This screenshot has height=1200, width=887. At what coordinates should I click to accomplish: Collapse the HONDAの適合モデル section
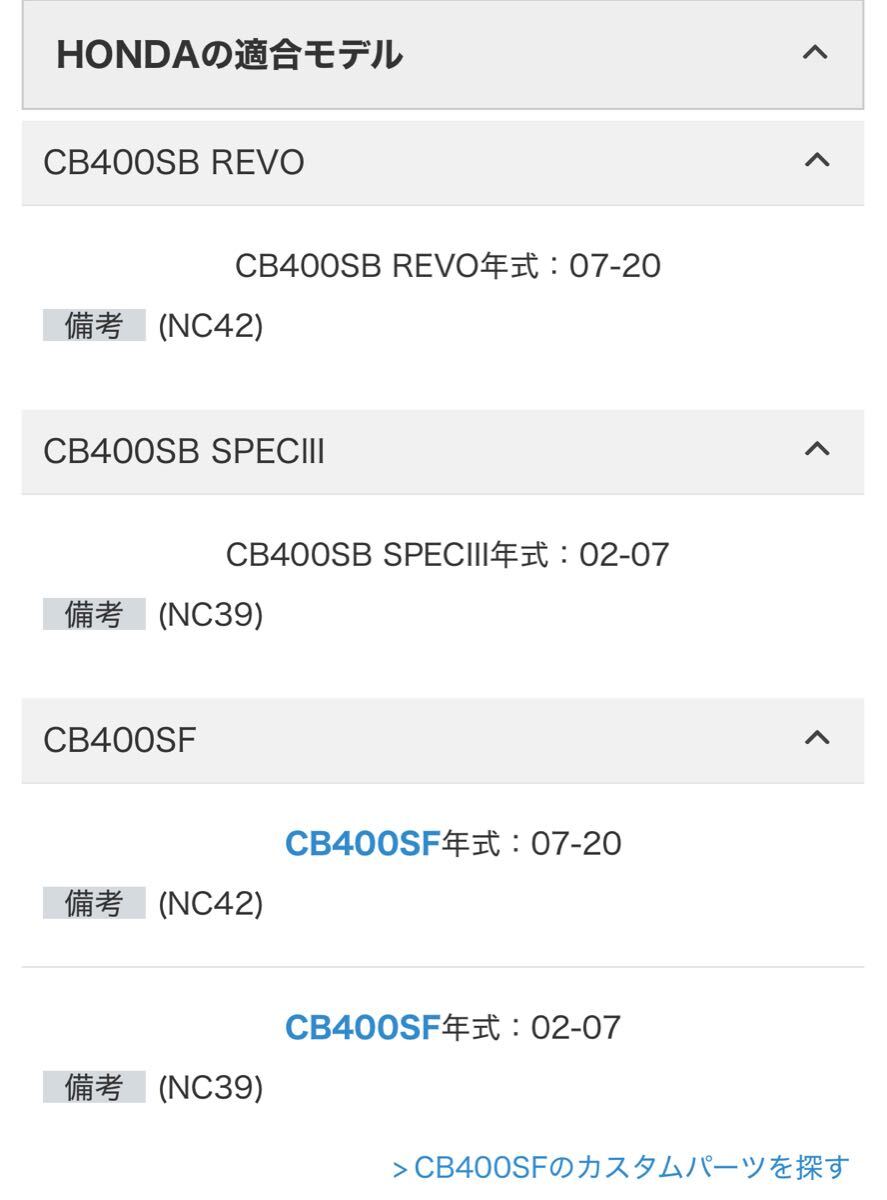coord(816,53)
